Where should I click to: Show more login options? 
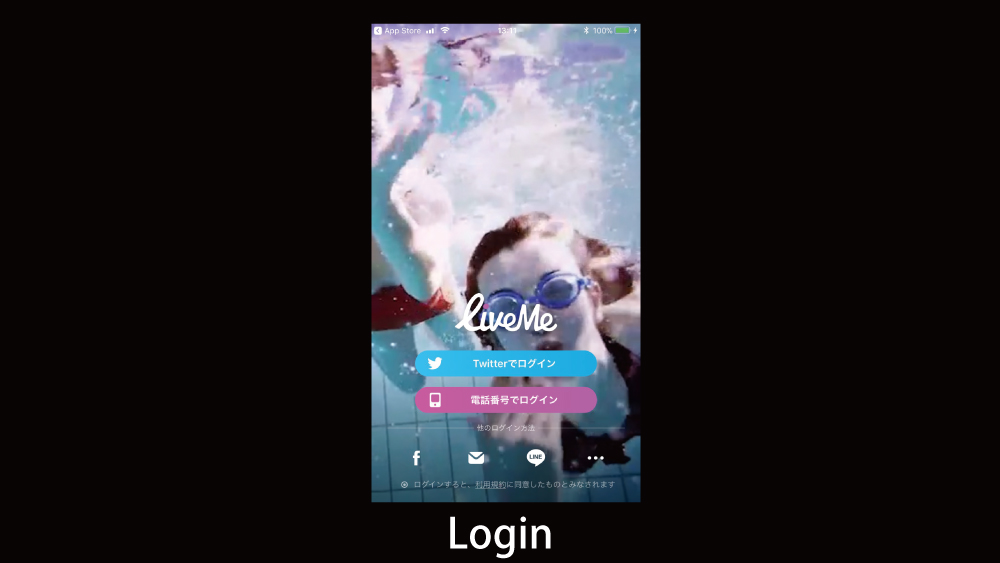pyautogui.click(x=595, y=458)
